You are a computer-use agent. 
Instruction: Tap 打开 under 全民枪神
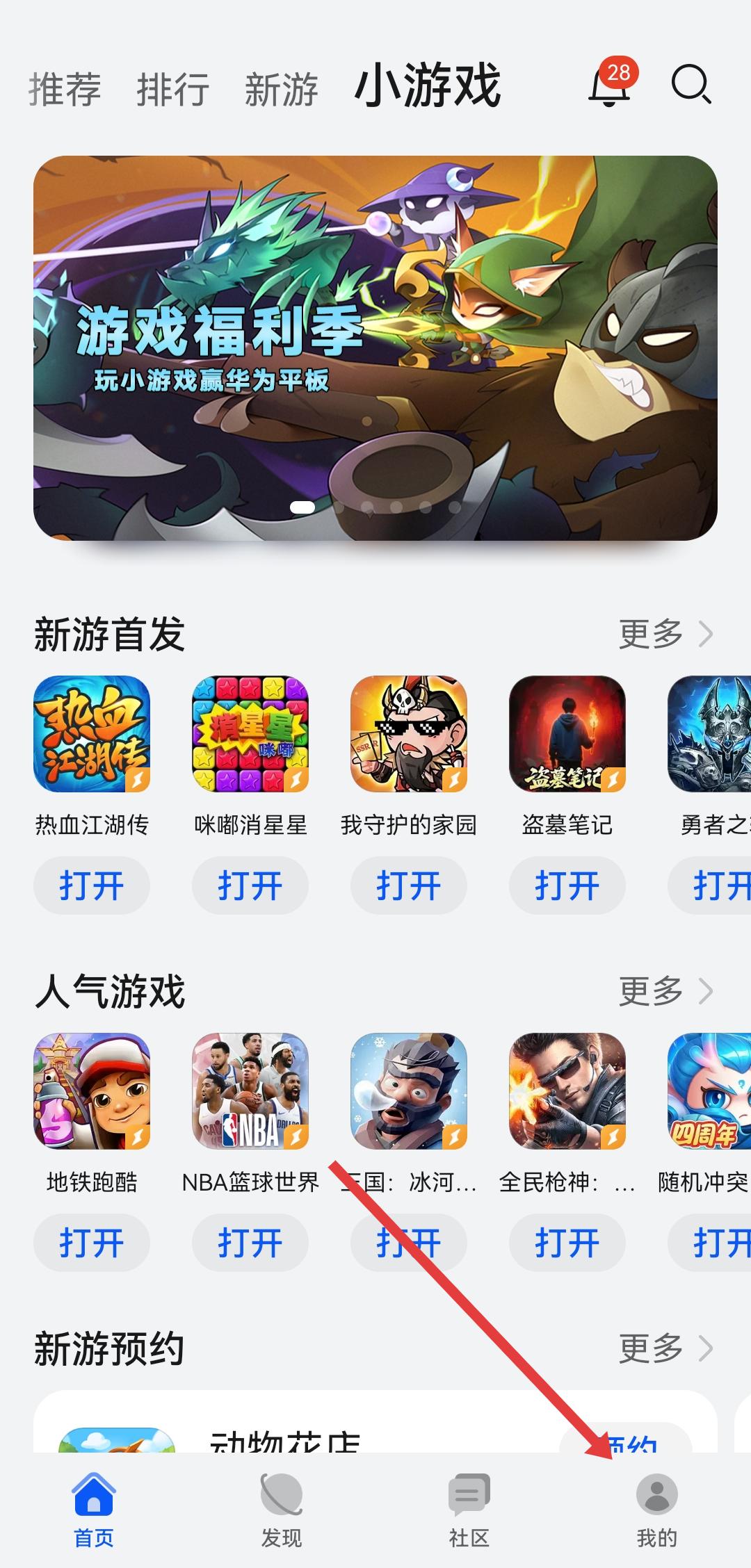(x=567, y=1243)
